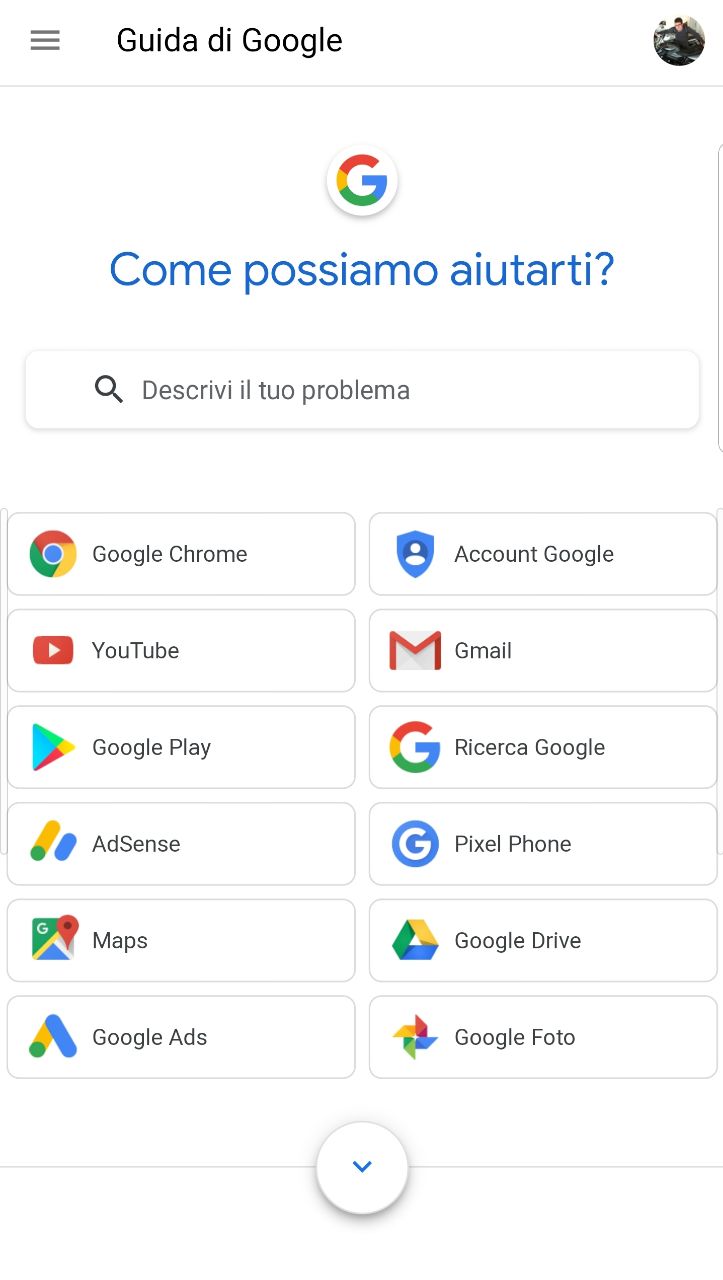Viewport: 723px width, 1280px height.
Task: Open Pixel Phone help
Action: pos(543,844)
